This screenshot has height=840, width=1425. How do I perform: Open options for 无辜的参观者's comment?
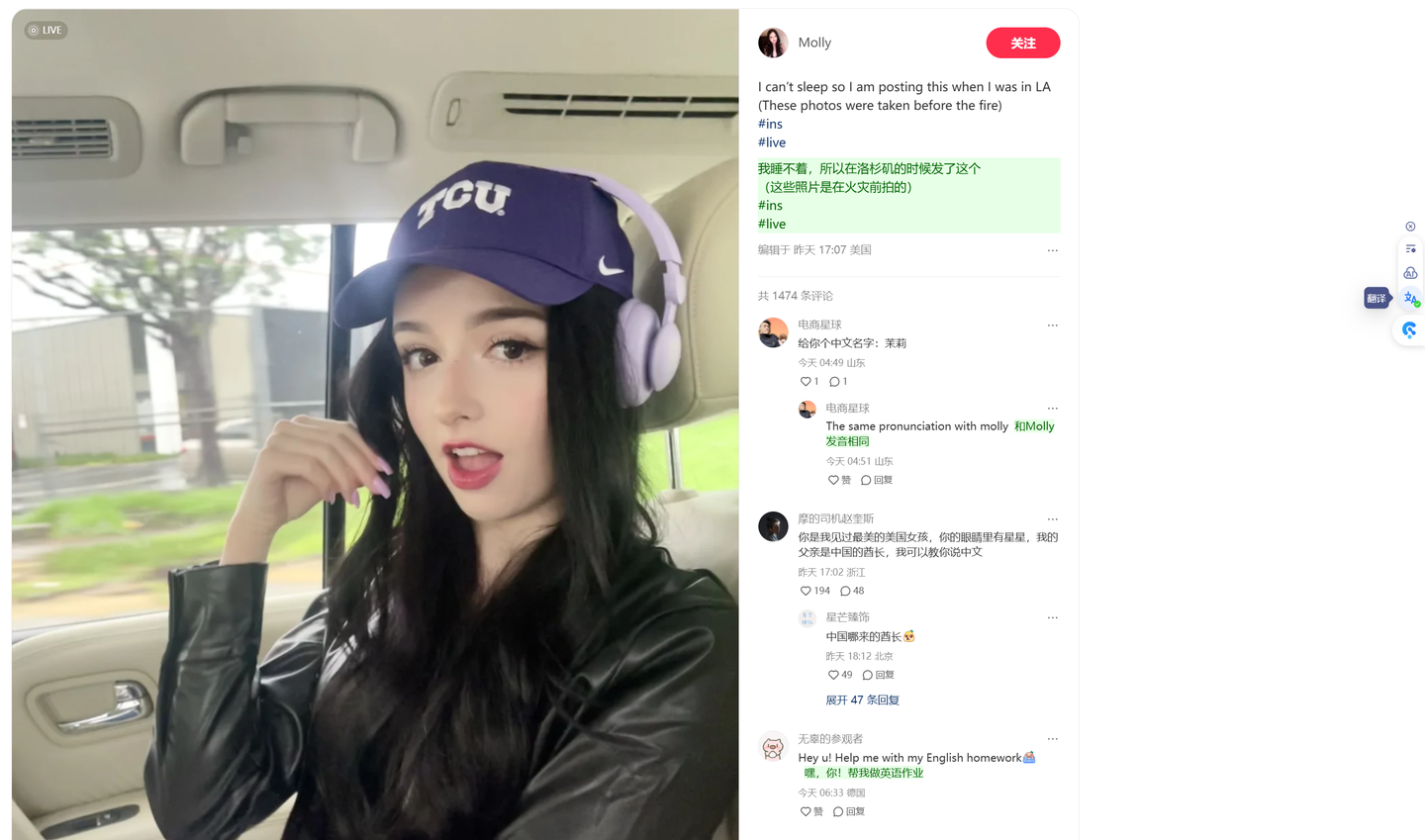pyautogui.click(x=1052, y=739)
